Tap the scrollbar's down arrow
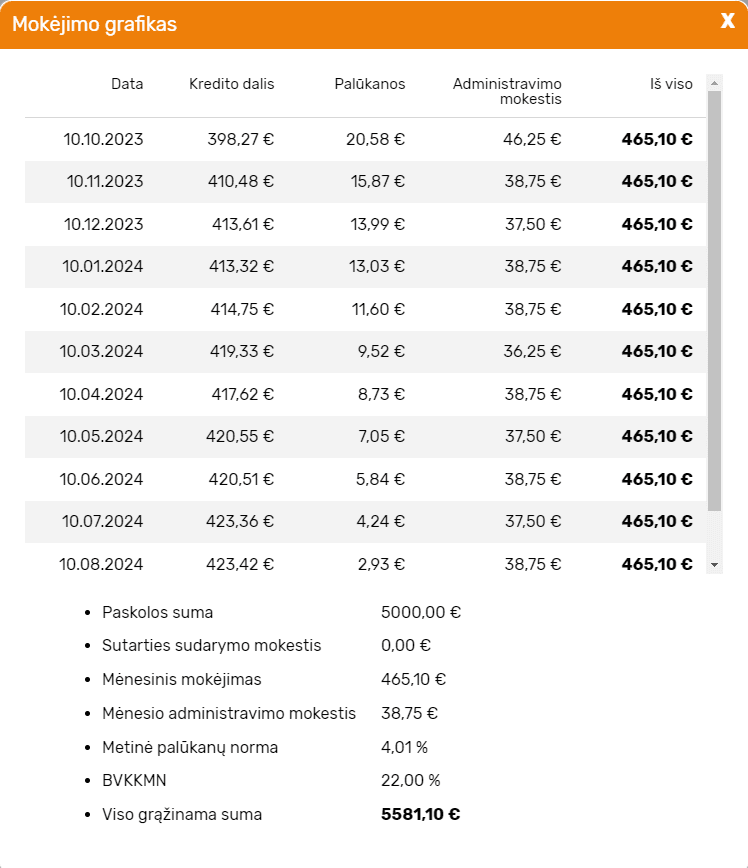 (x=714, y=565)
